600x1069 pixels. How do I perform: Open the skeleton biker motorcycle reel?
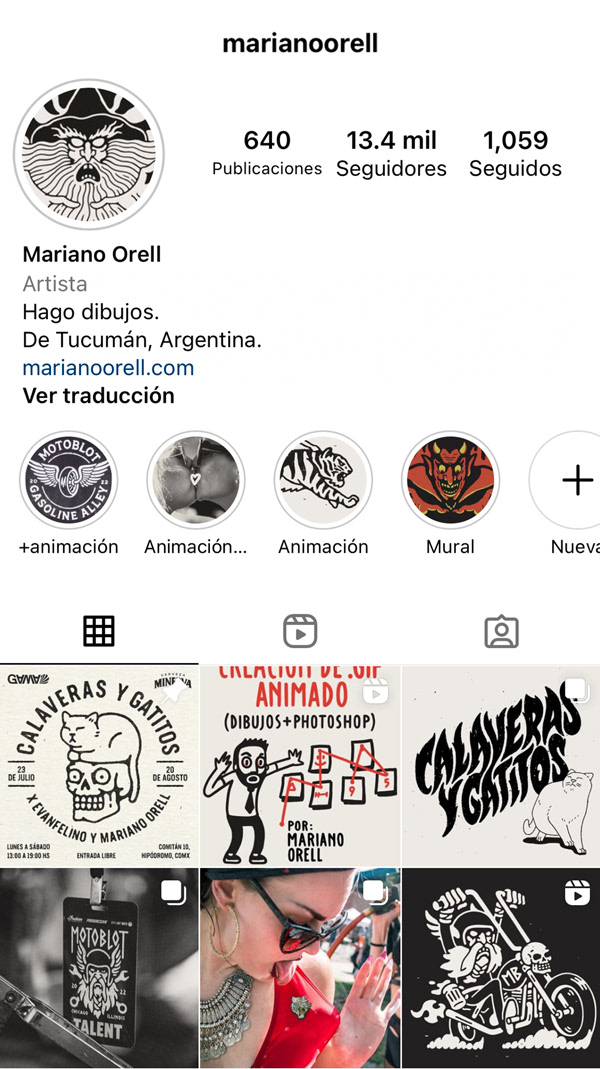[501, 968]
